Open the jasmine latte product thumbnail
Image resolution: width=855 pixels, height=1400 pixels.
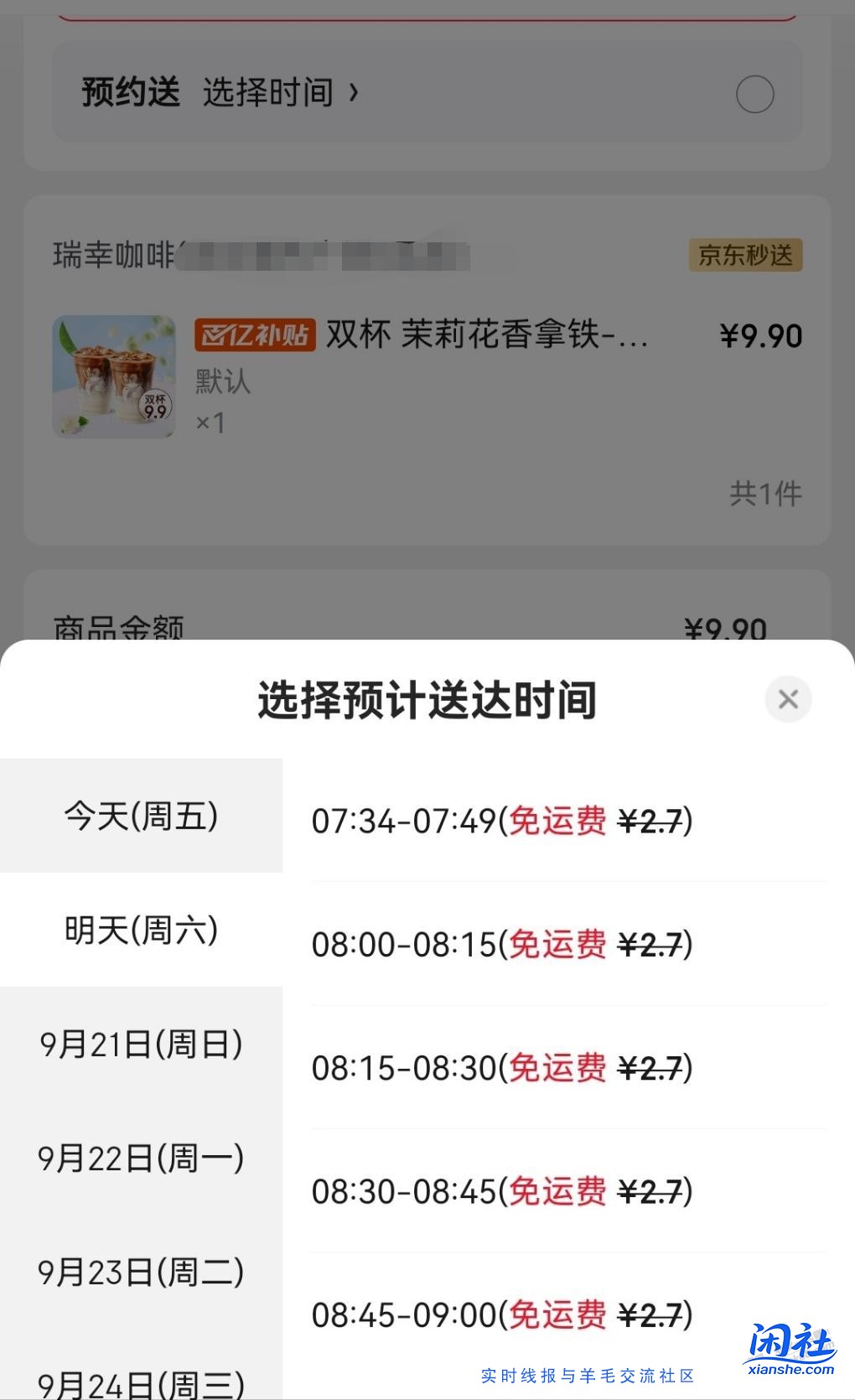coord(114,376)
